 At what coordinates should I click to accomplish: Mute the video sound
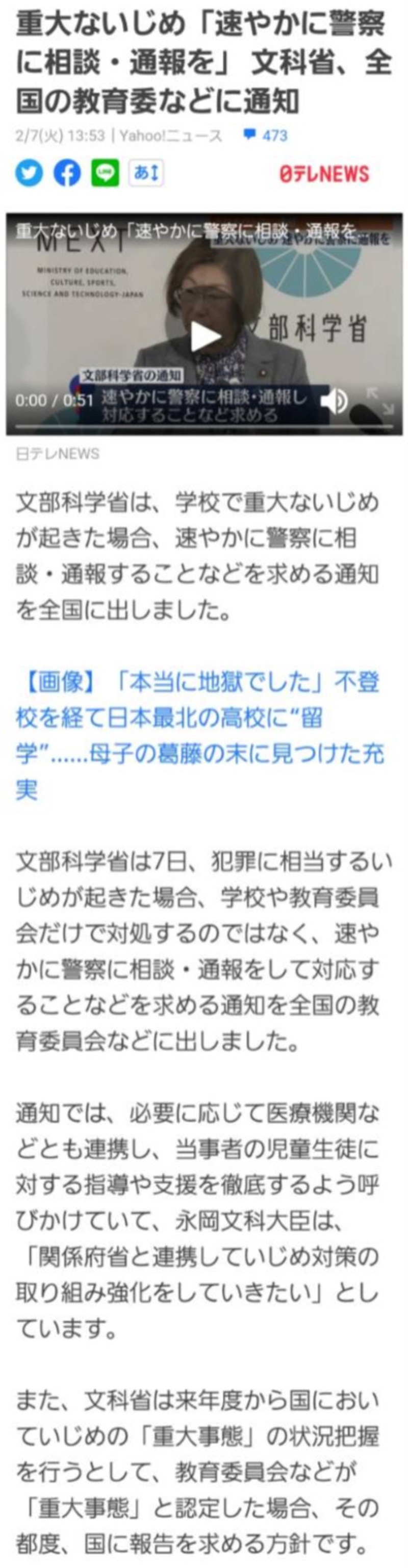click(333, 401)
